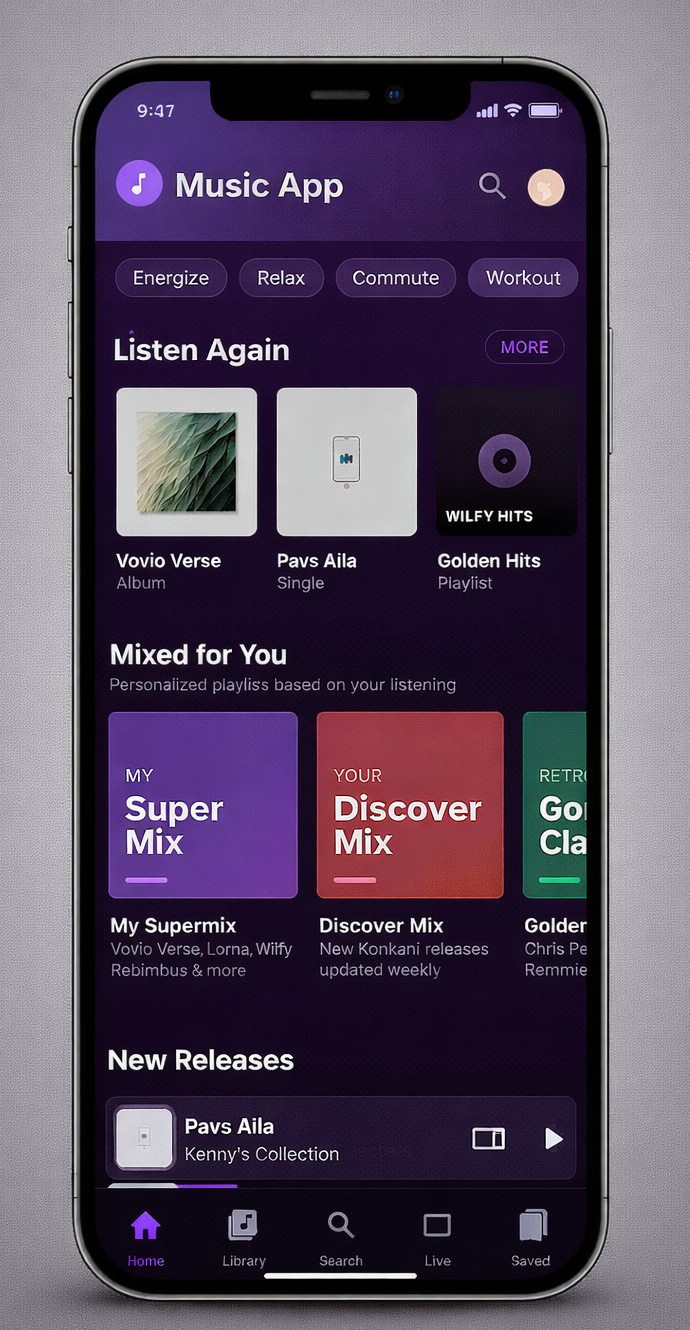The width and height of the screenshot is (690, 1330).
Task: Switch to the Library tab
Action: coord(243,1237)
